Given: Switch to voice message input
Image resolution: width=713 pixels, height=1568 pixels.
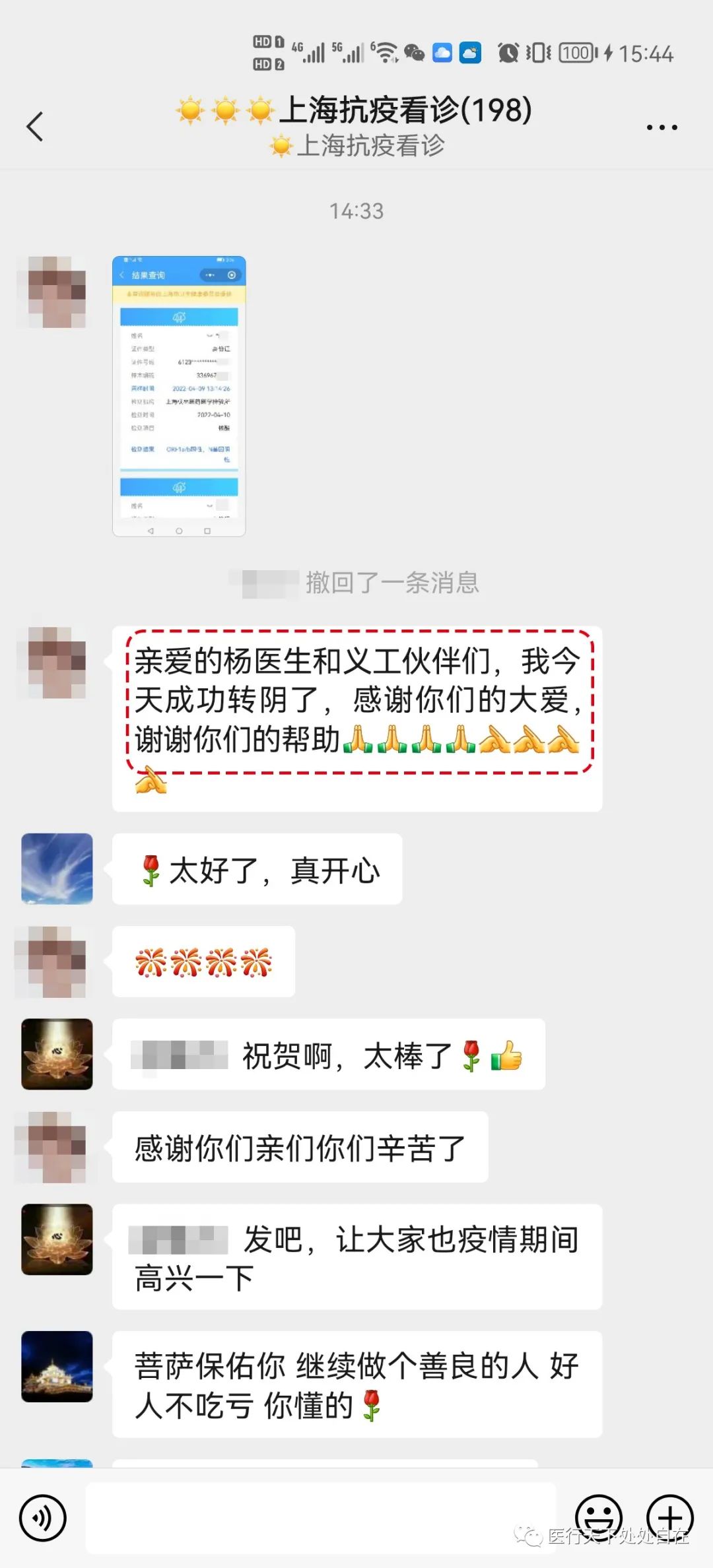Looking at the screenshot, I should (x=43, y=1518).
